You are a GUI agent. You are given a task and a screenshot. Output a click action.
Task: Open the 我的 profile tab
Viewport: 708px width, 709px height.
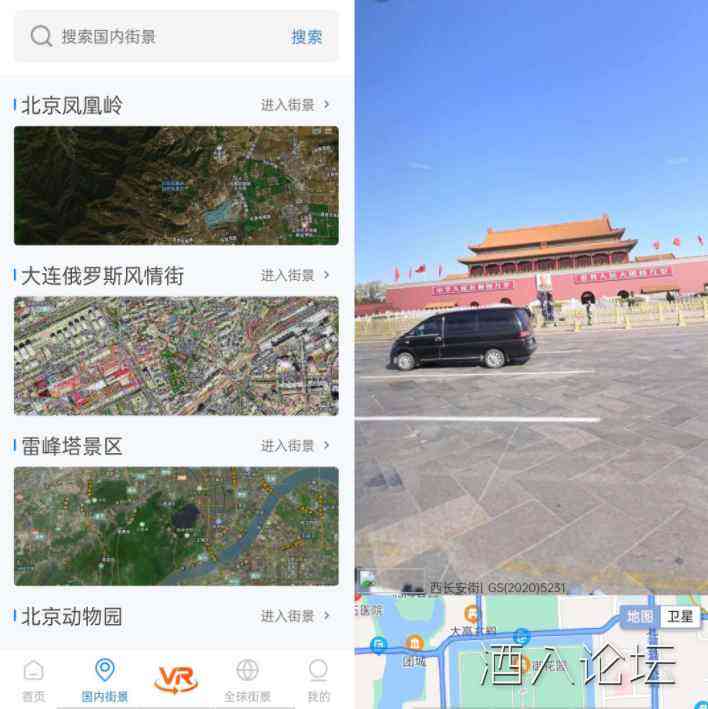point(318,680)
